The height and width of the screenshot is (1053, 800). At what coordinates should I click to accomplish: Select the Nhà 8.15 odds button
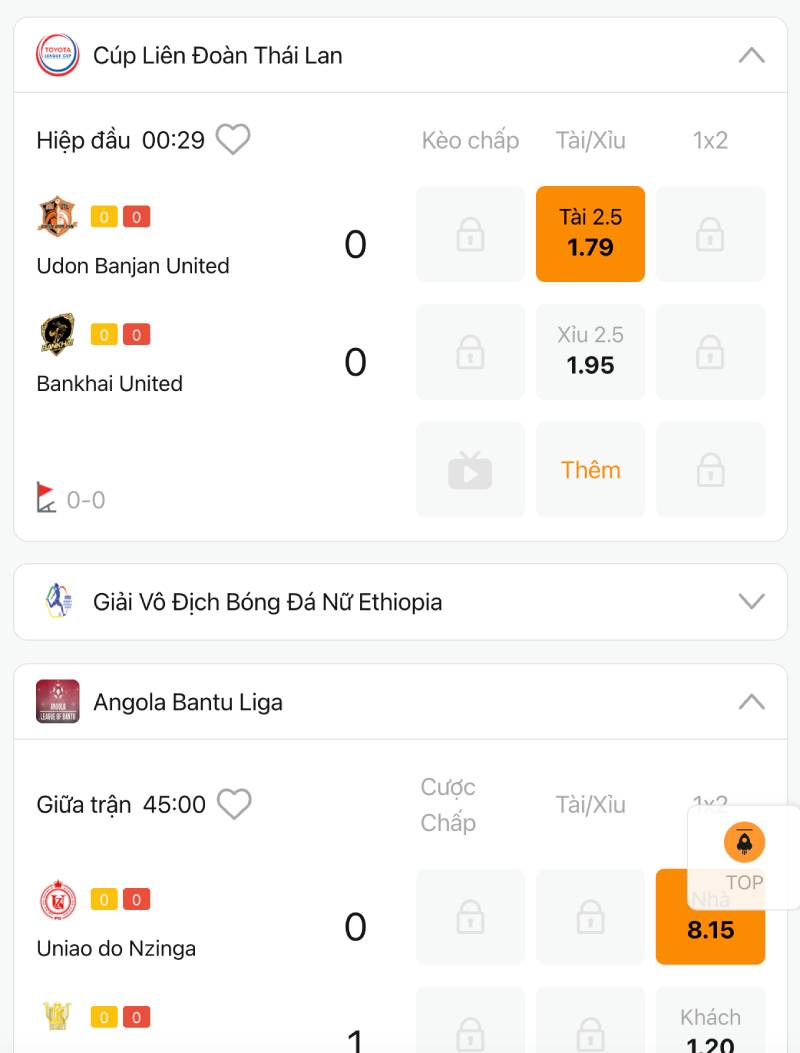710,916
